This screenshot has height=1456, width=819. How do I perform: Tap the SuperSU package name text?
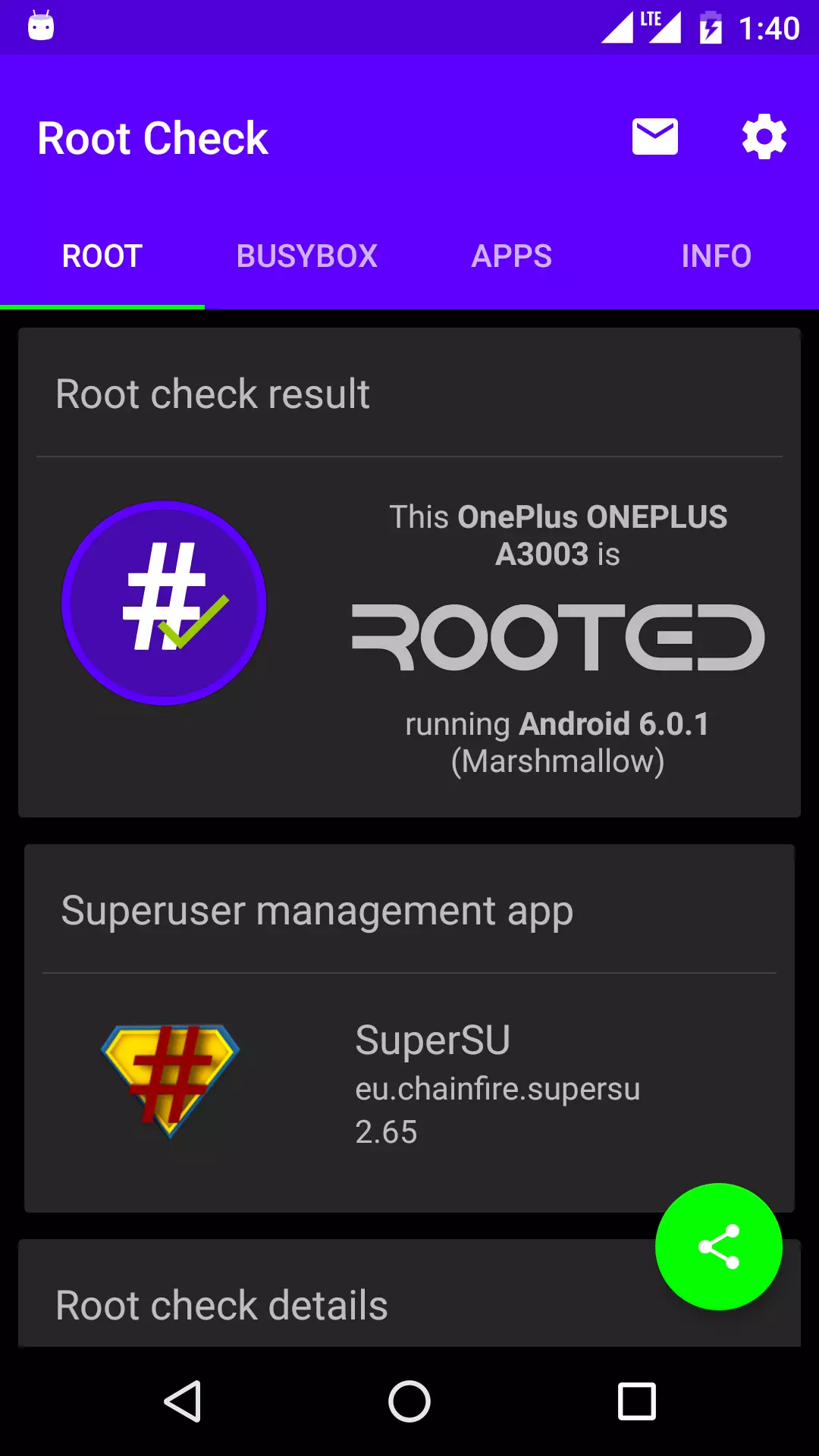pos(498,1089)
